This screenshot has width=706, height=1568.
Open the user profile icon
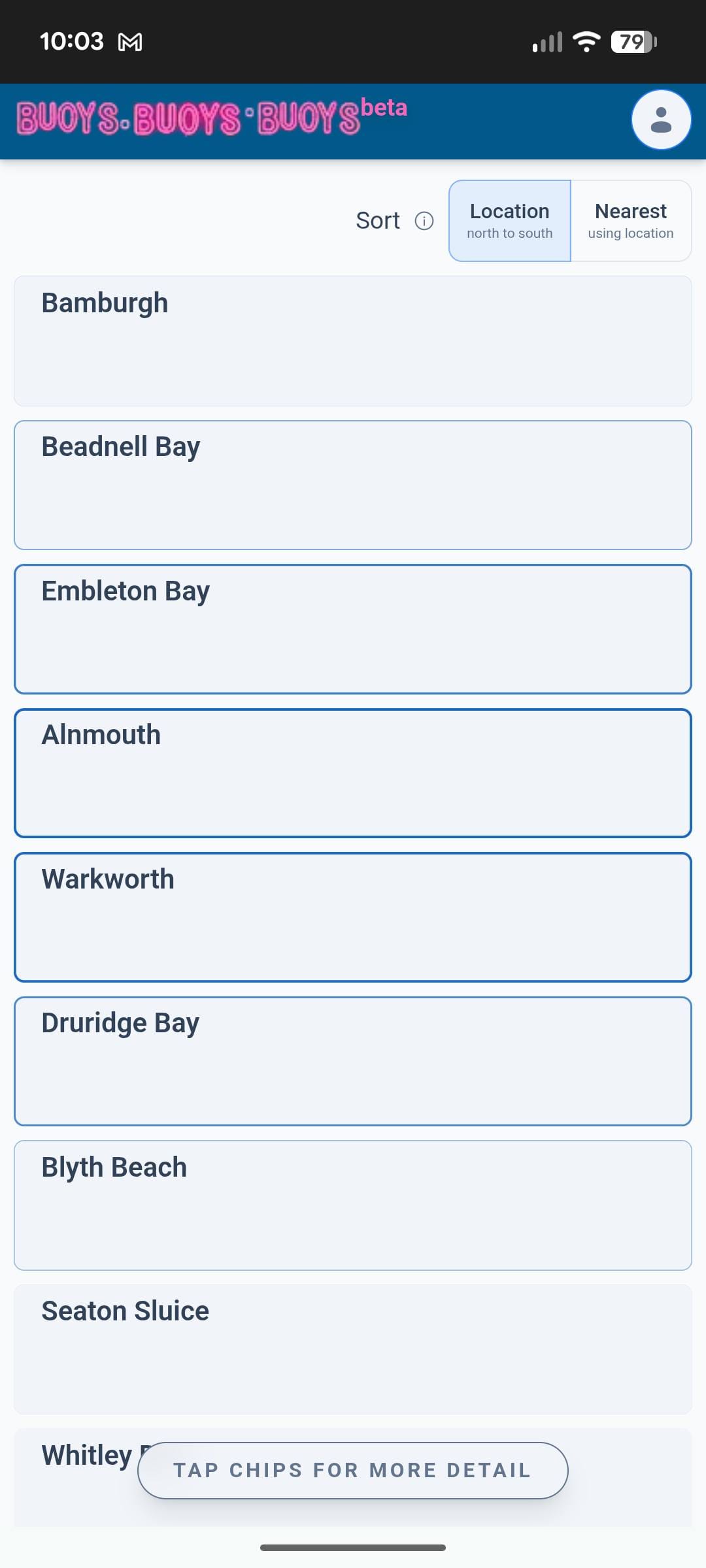[x=661, y=120]
